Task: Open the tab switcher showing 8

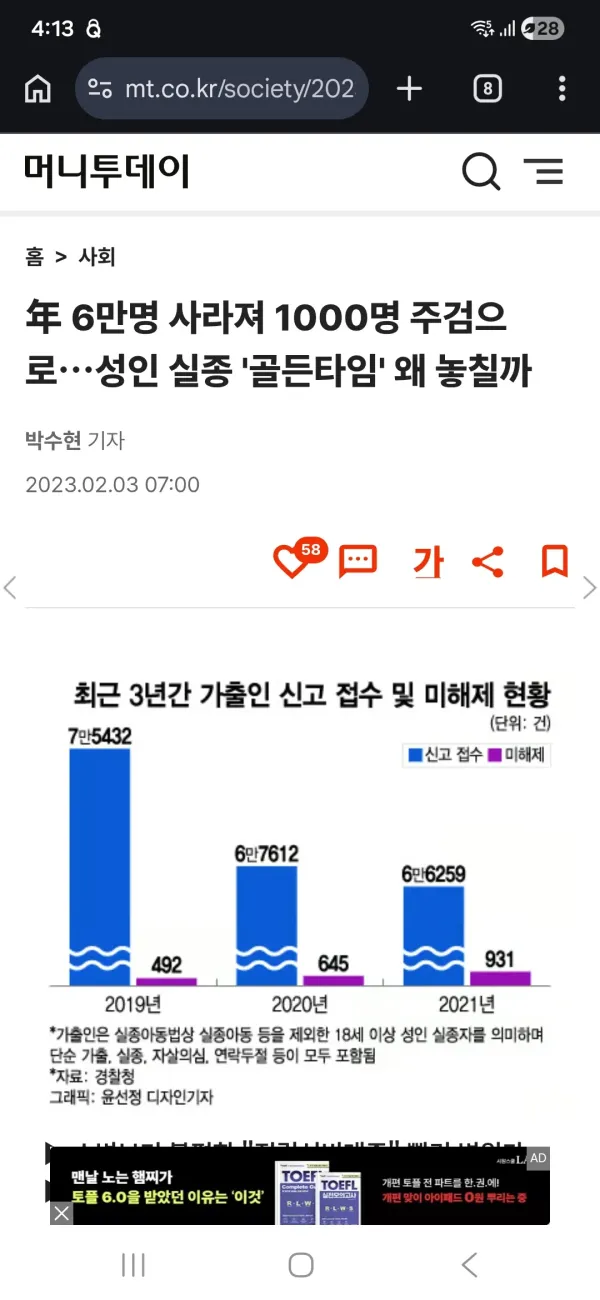Action: point(487,89)
